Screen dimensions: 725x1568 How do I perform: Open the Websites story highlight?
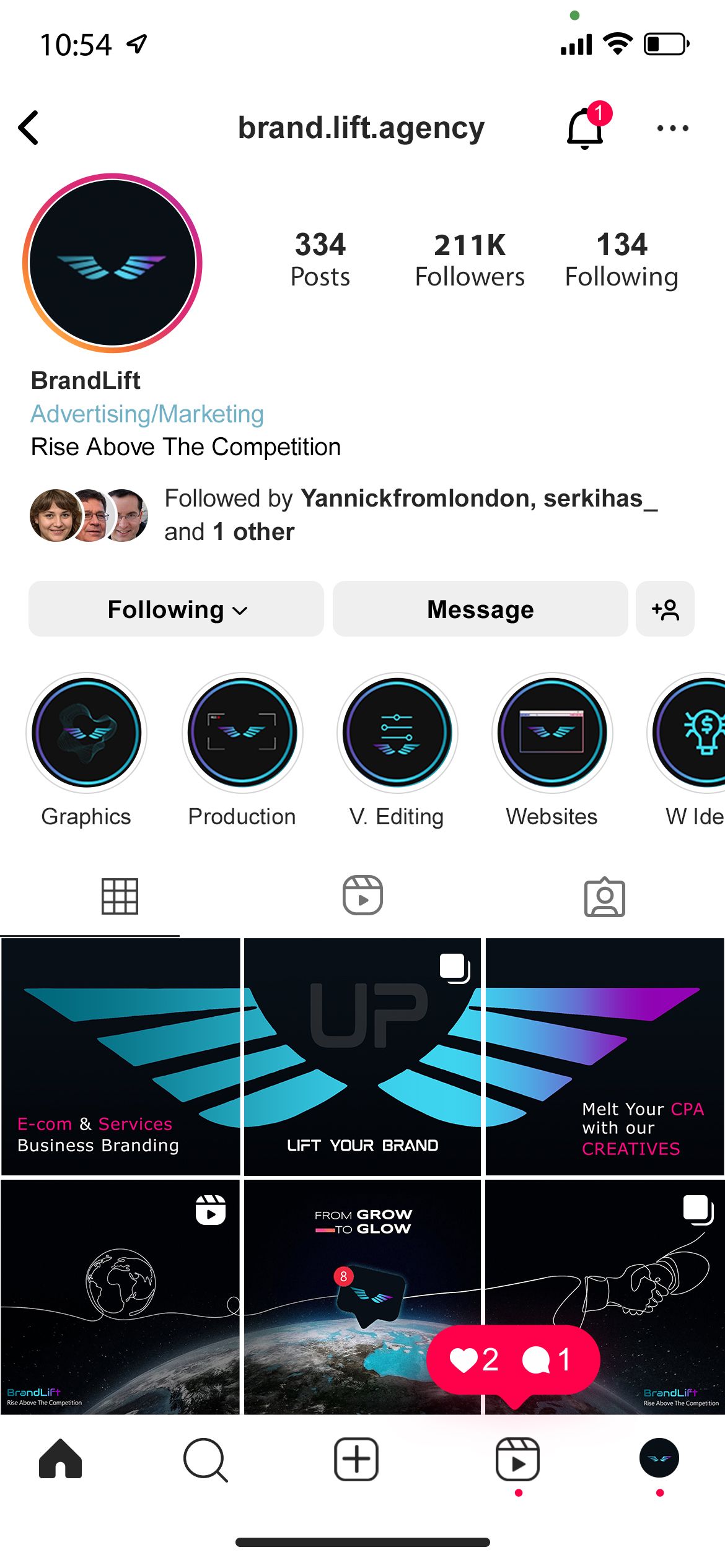[x=552, y=733]
